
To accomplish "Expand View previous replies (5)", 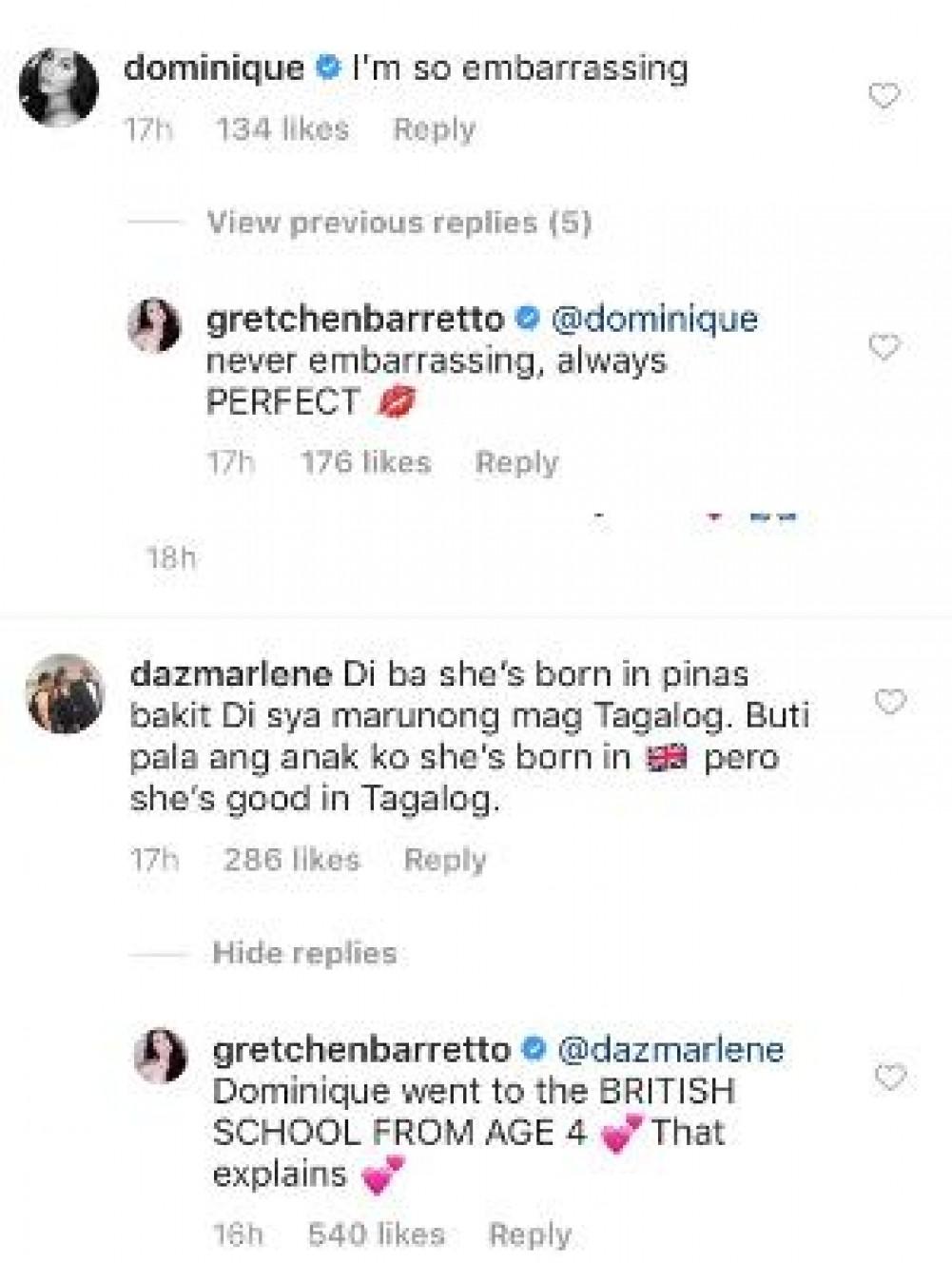I will tap(399, 223).
